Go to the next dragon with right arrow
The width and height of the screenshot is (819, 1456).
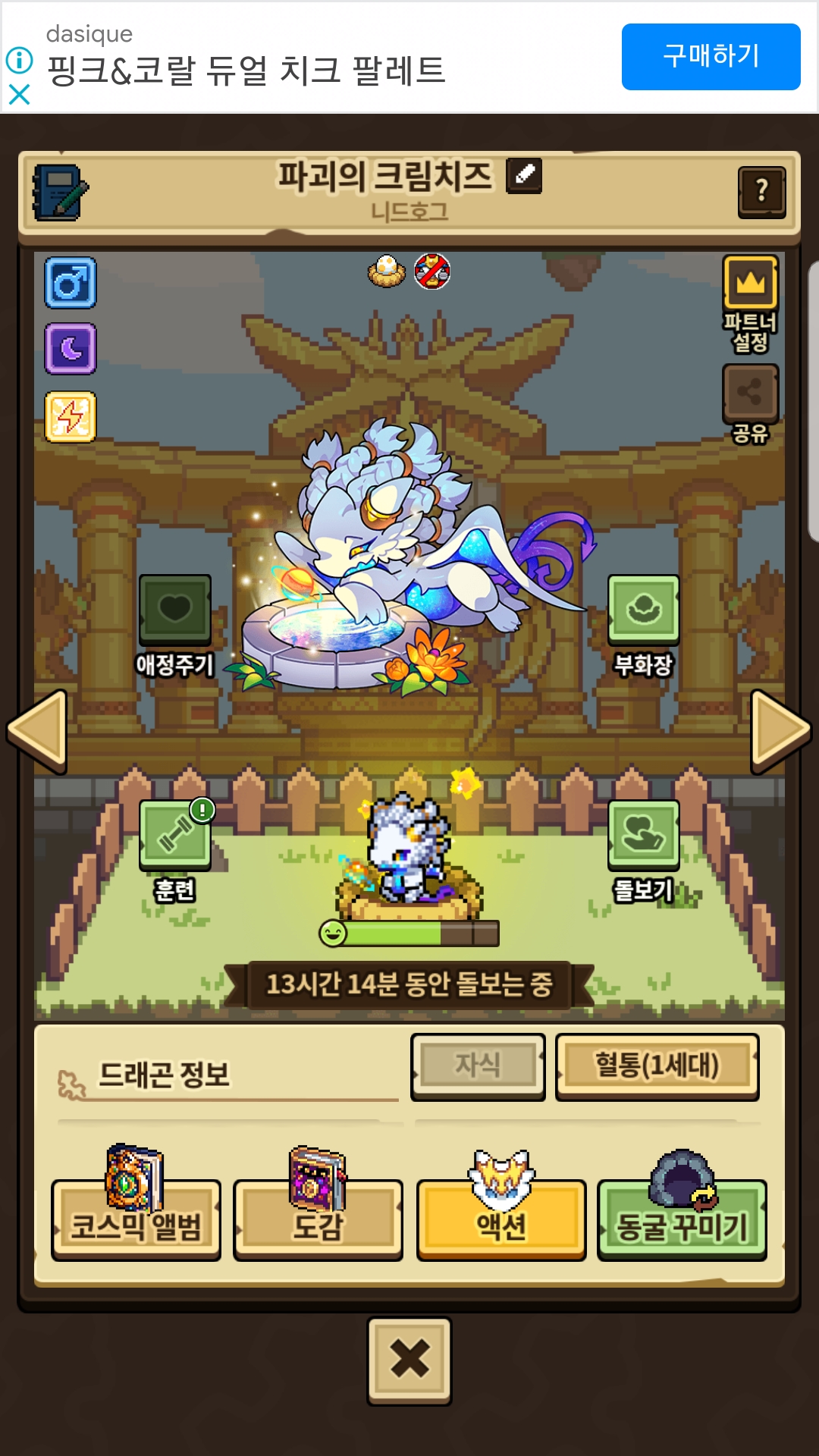(x=780, y=731)
